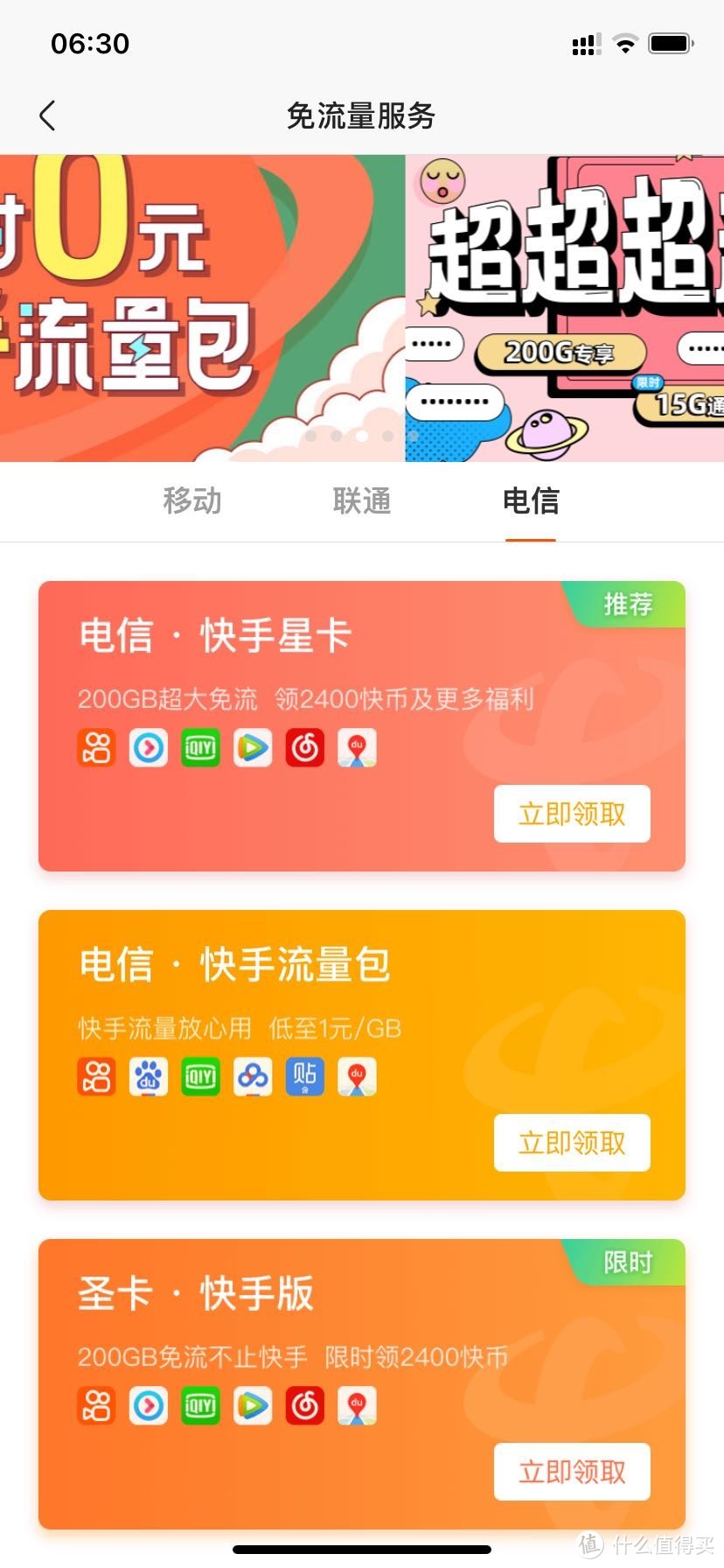Switch to the 移动 tab
Image resolution: width=724 pixels, height=1568 pixels.
pos(192,501)
